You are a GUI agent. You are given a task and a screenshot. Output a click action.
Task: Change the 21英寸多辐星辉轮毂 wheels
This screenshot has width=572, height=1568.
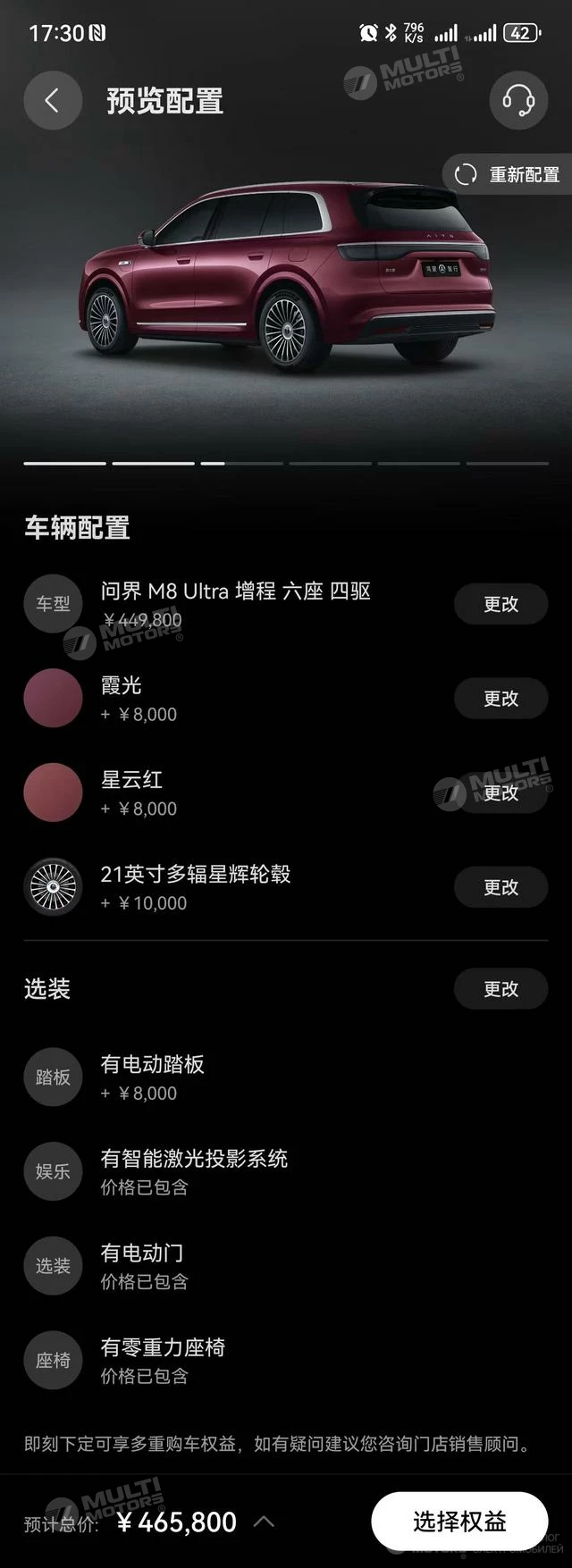pyautogui.click(x=500, y=887)
